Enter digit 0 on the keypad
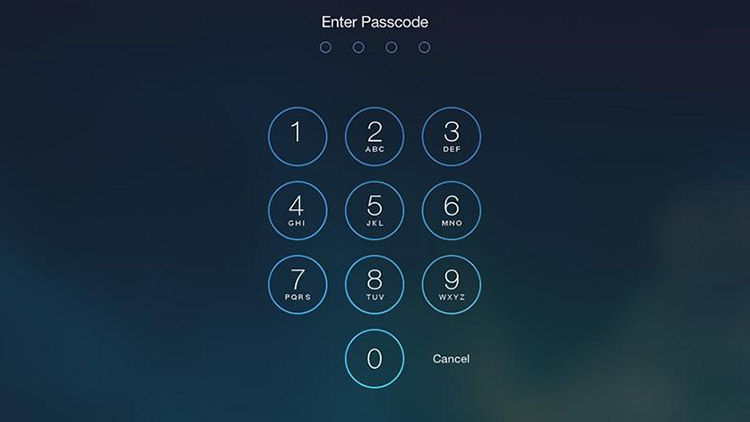750x422 pixels. click(x=375, y=358)
